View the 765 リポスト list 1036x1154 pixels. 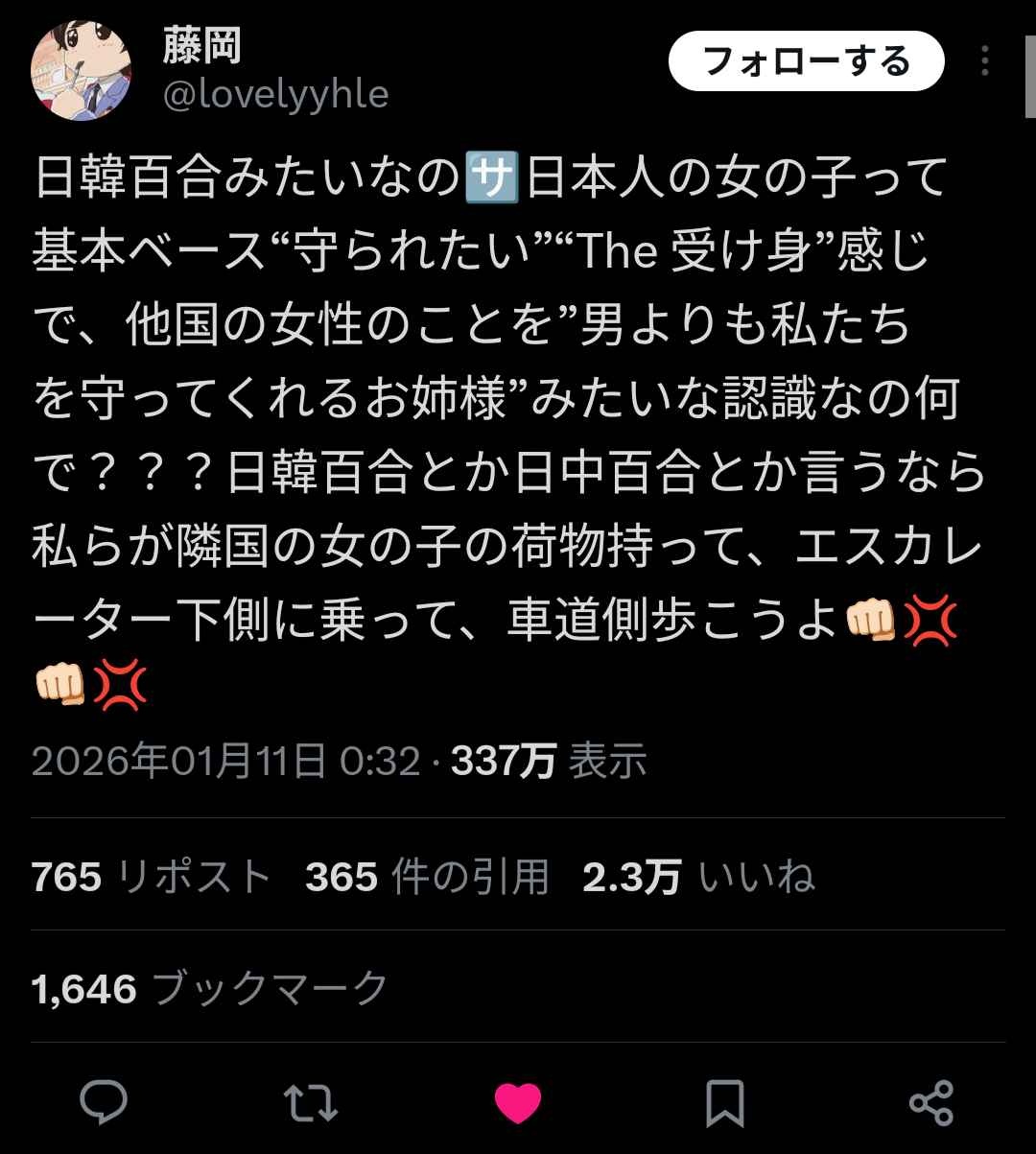151,877
